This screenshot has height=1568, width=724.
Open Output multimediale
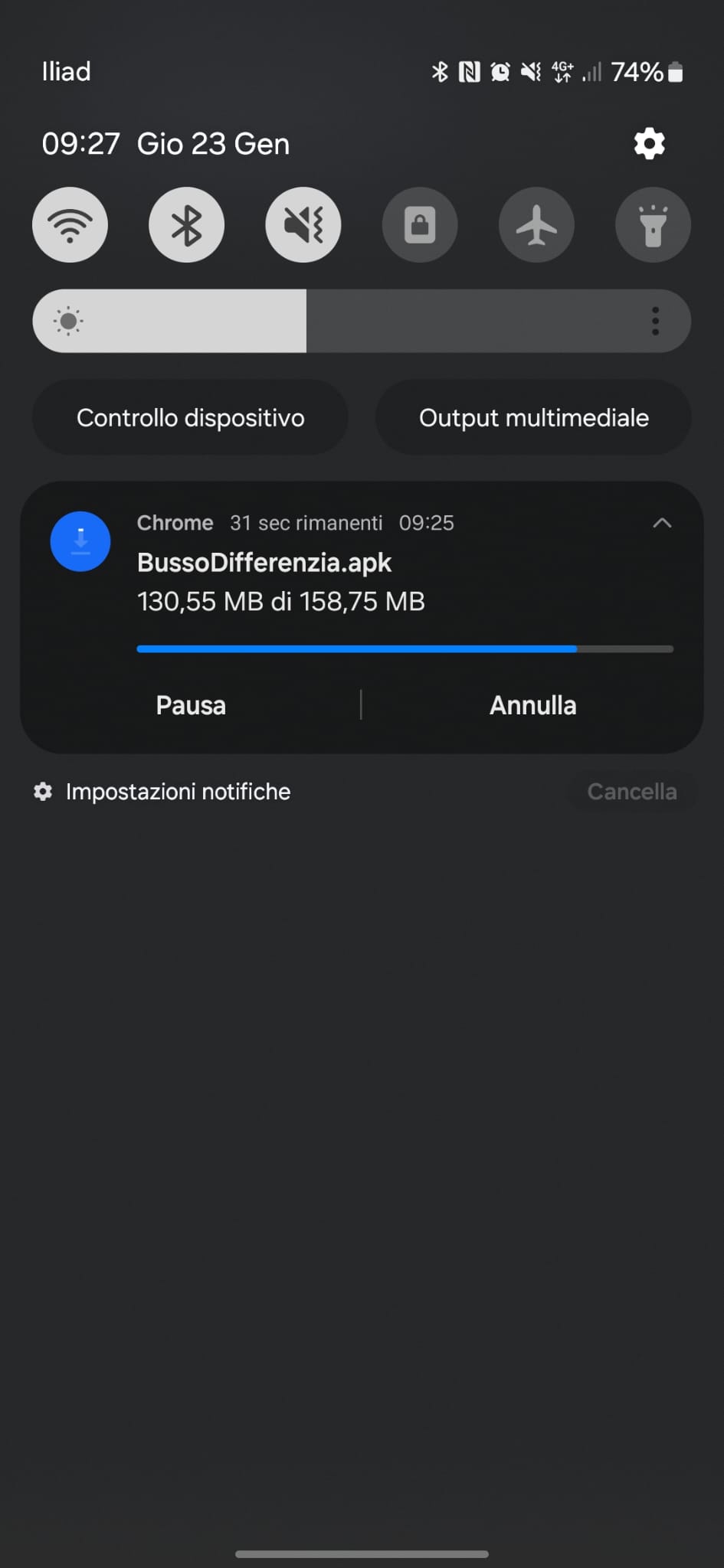coord(533,418)
